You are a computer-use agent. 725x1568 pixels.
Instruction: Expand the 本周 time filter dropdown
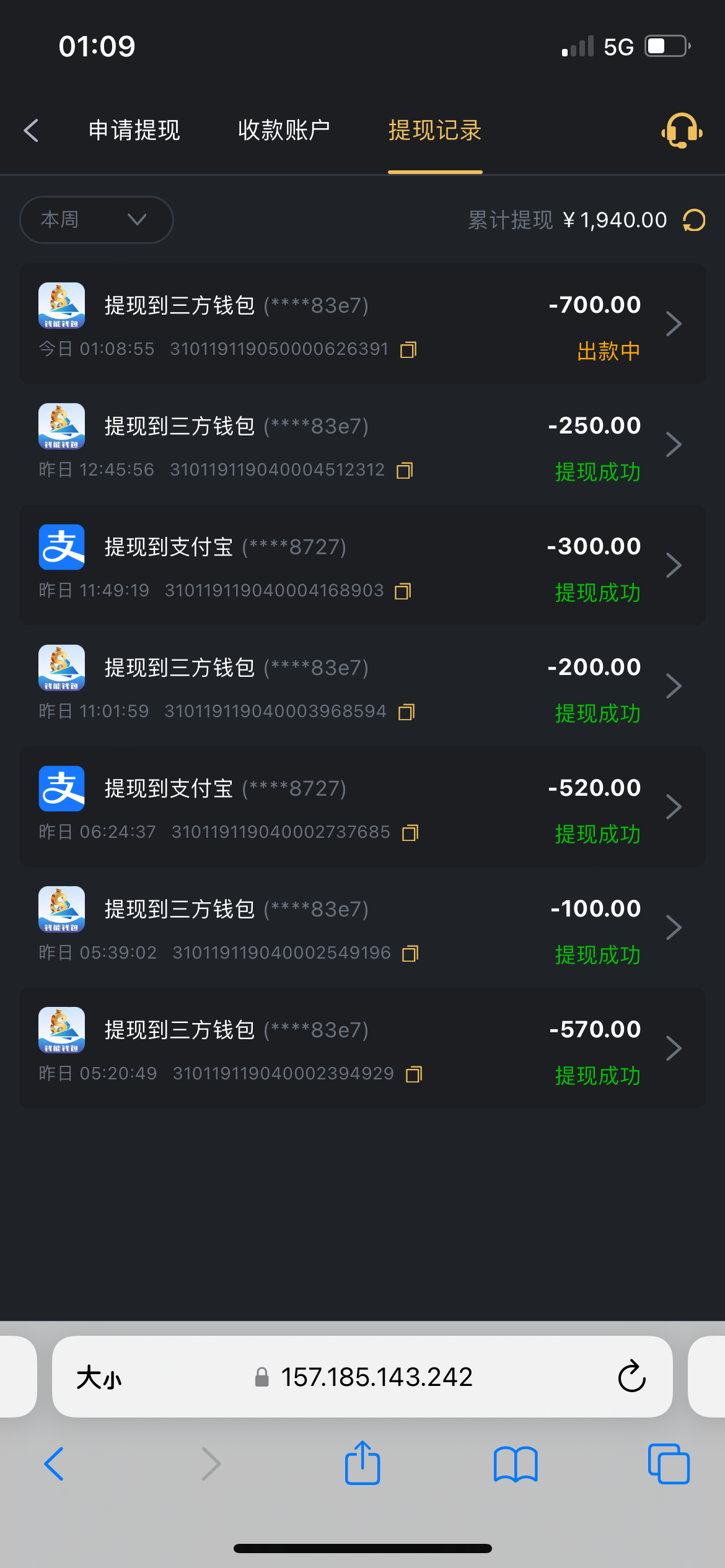(96, 220)
